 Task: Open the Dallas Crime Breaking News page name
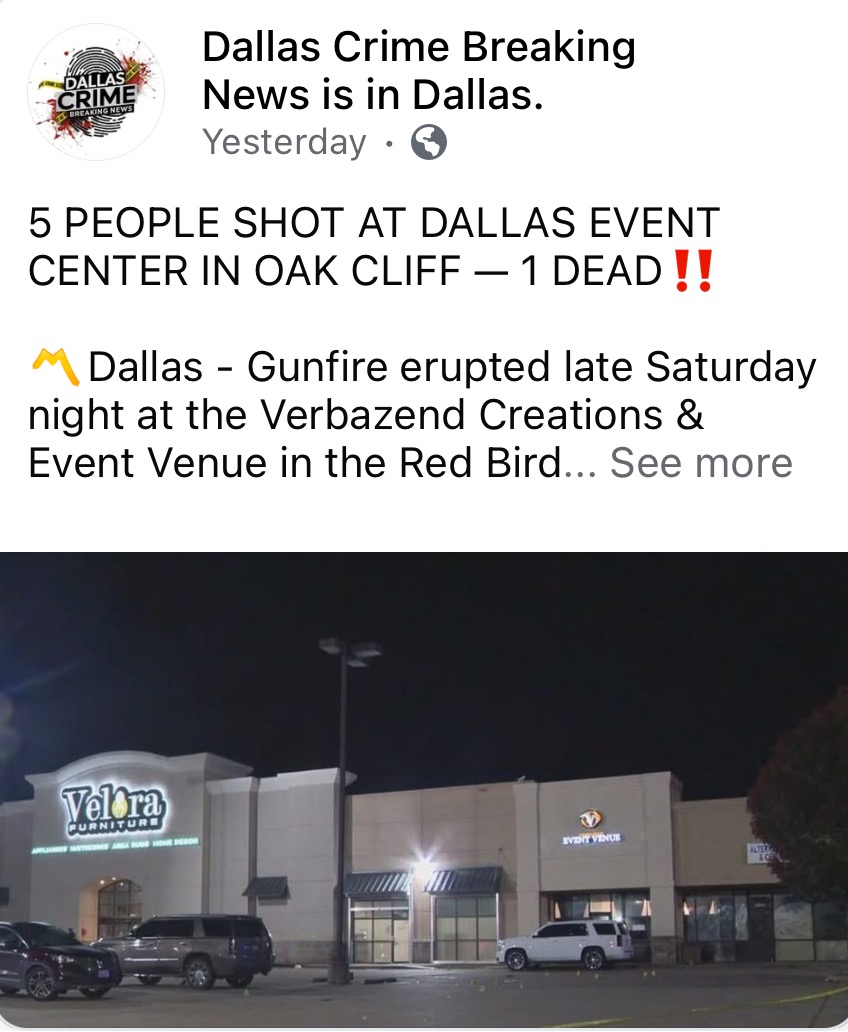click(x=418, y=48)
